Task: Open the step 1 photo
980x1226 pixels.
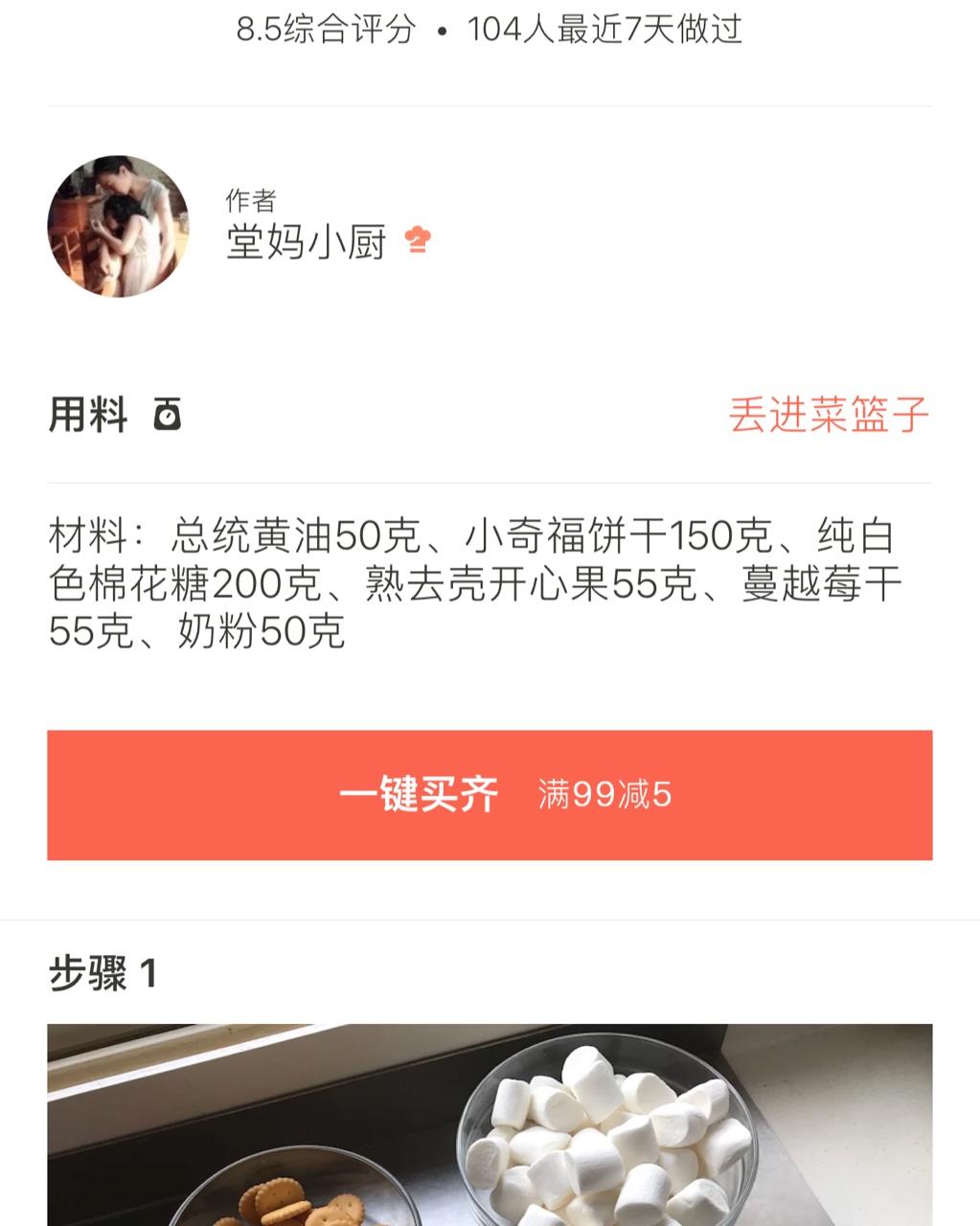Action: 490,1125
